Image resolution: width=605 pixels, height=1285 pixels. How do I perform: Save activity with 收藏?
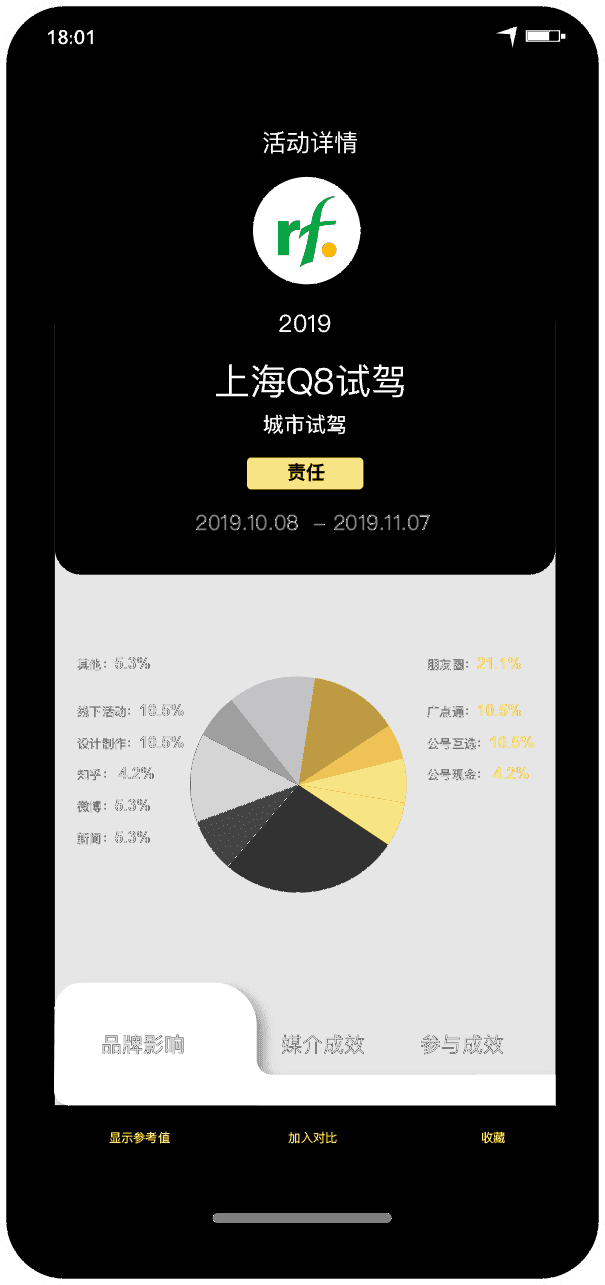[493, 1138]
